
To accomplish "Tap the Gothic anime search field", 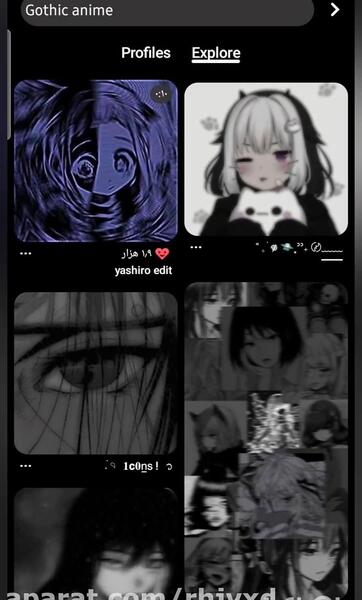I will tap(167, 10).
